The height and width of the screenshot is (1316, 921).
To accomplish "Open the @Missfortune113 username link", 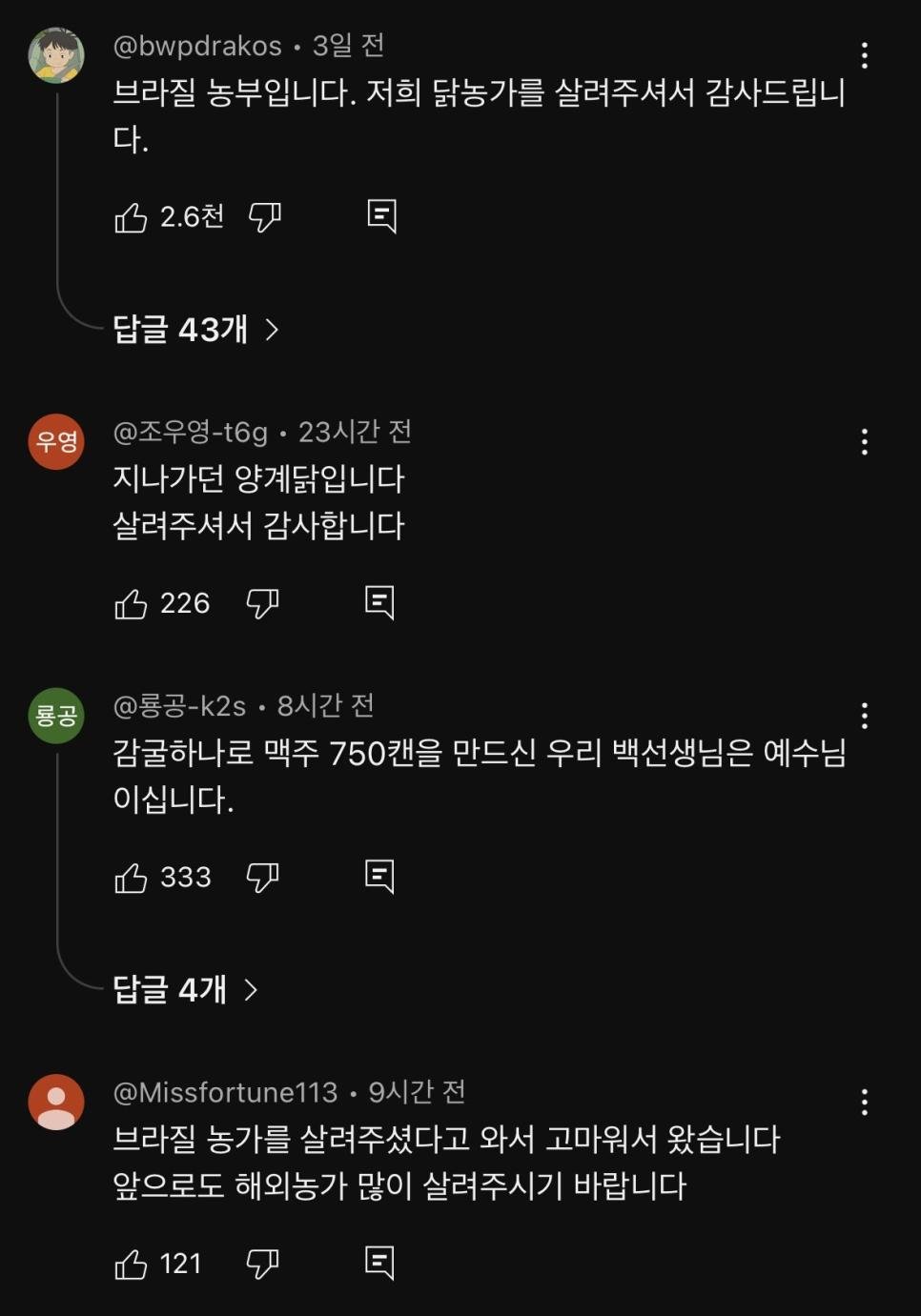I will pyautogui.click(x=225, y=1092).
